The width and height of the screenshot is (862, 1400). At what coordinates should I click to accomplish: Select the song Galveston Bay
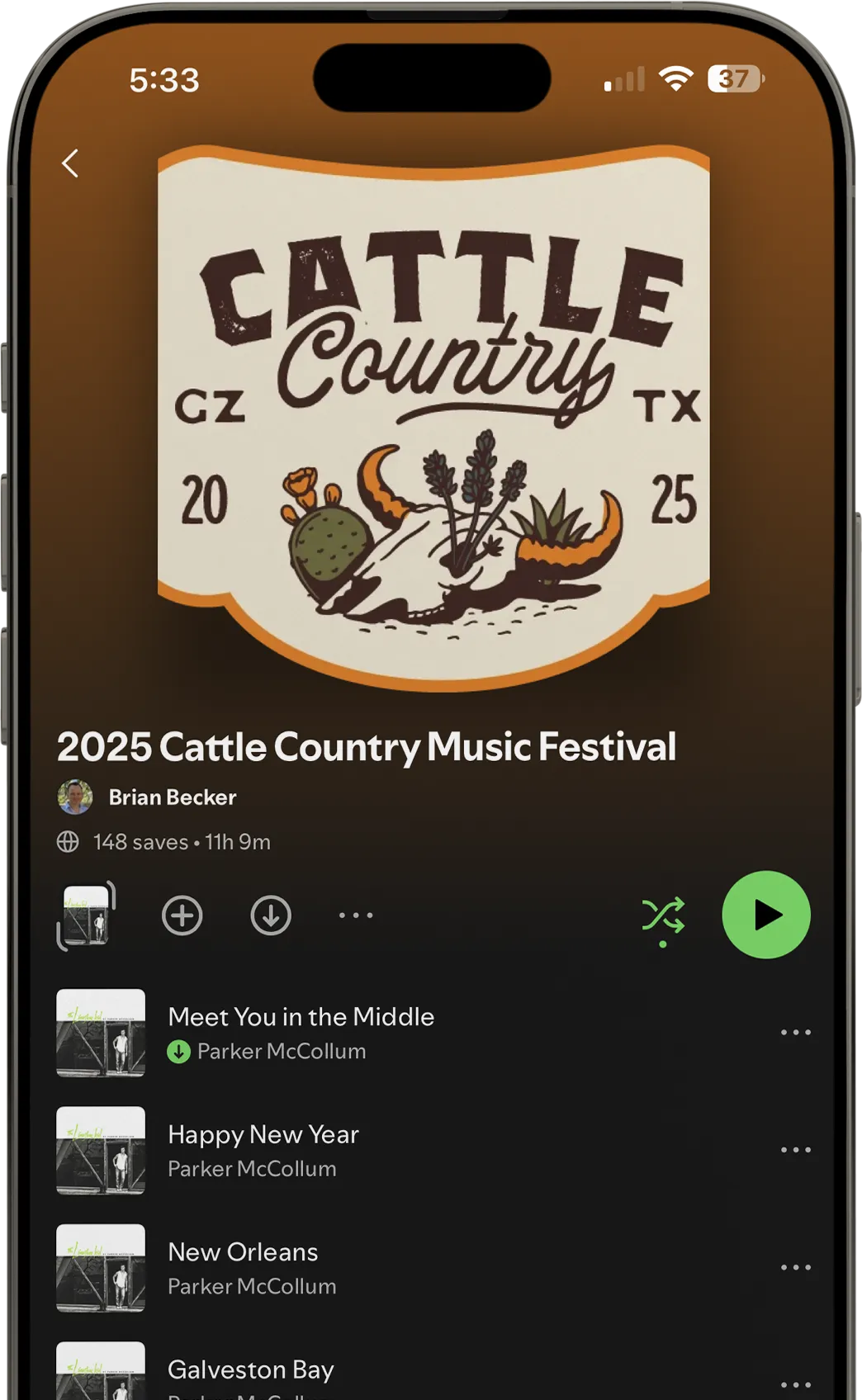pos(250,1369)
